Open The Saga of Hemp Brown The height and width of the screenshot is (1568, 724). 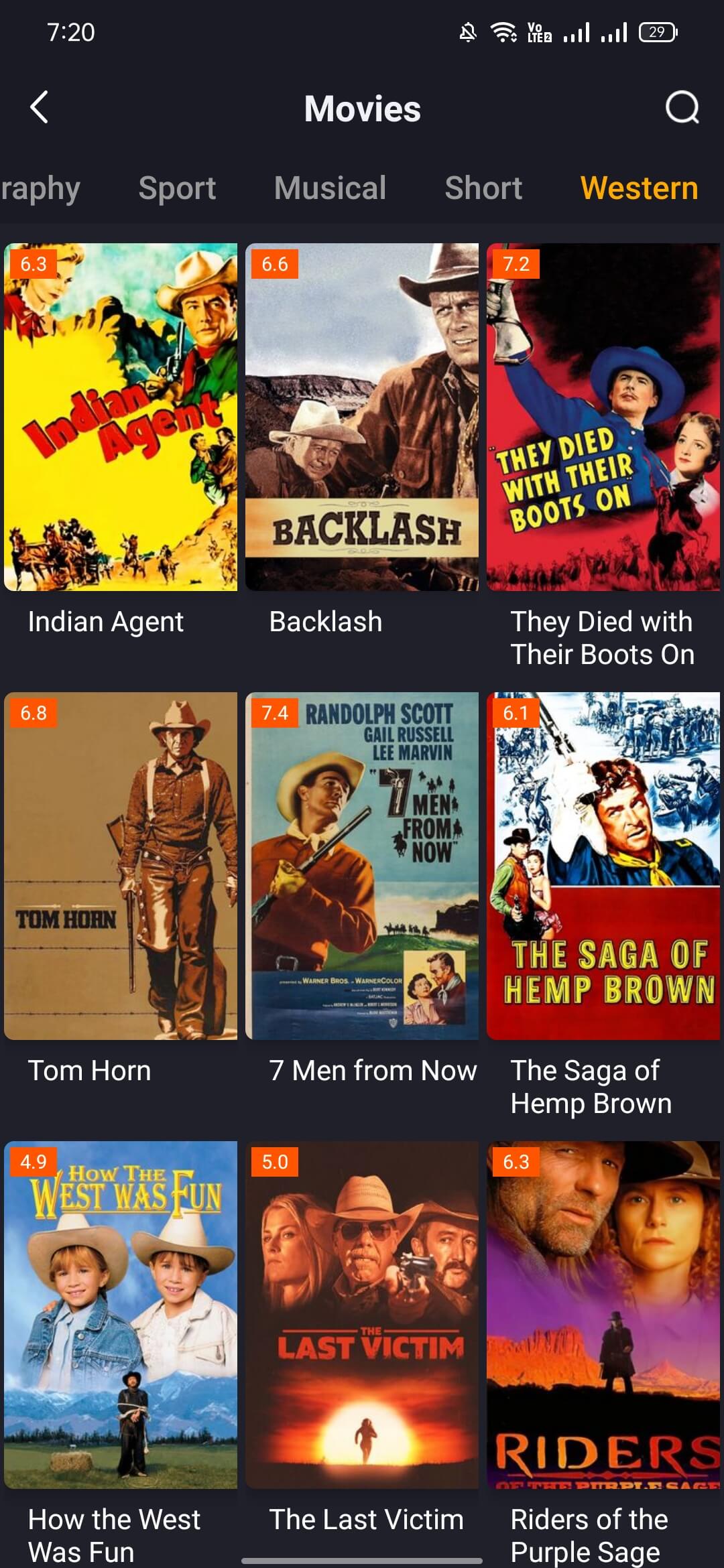[x=603, y=866]
